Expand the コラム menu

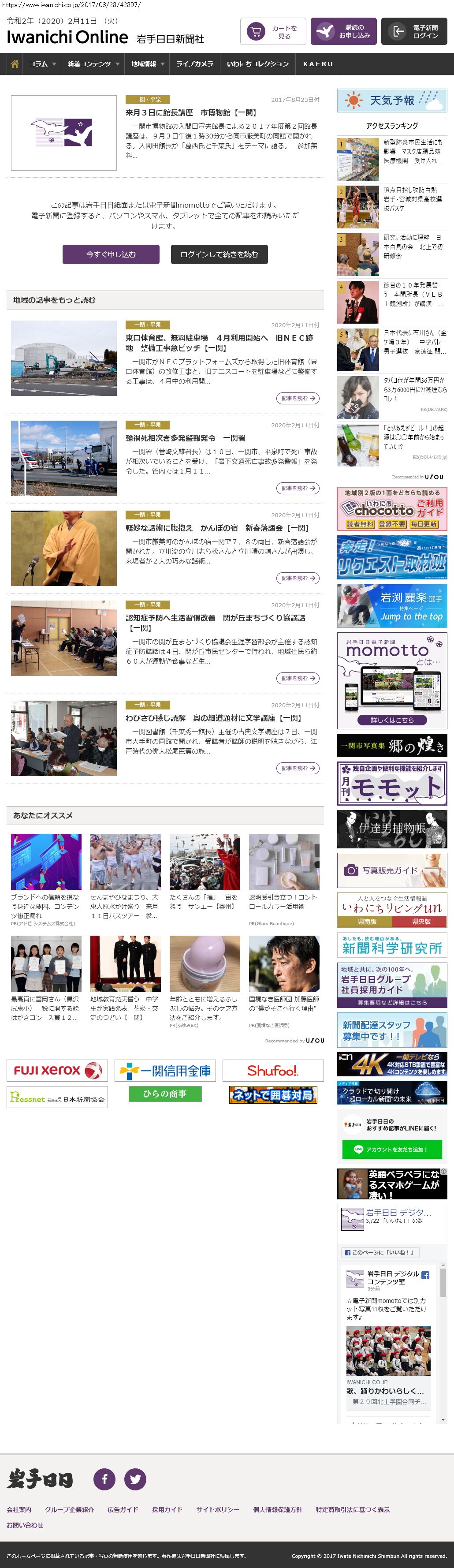tap(42, 64)
